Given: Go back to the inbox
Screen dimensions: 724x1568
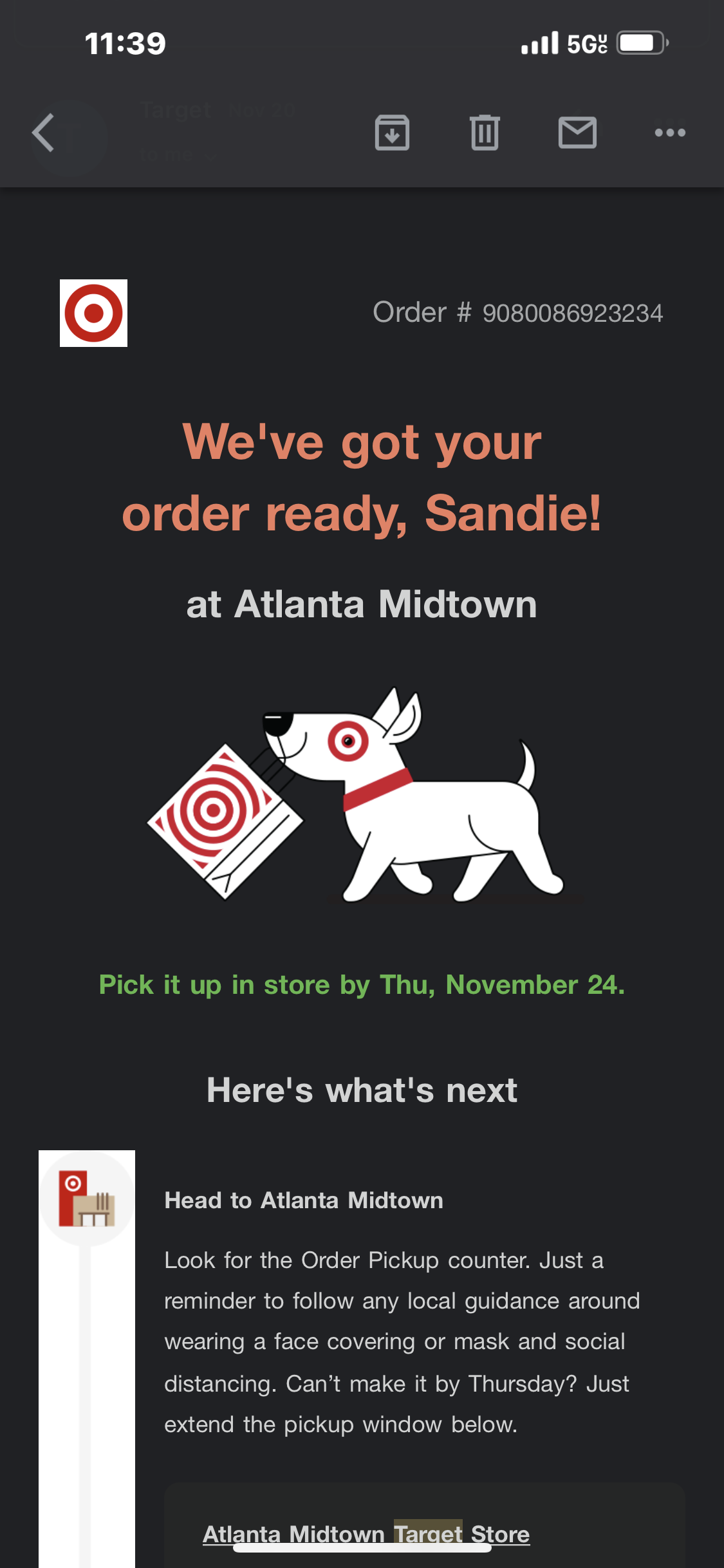Looking at the screenshot, I should 43,133.
